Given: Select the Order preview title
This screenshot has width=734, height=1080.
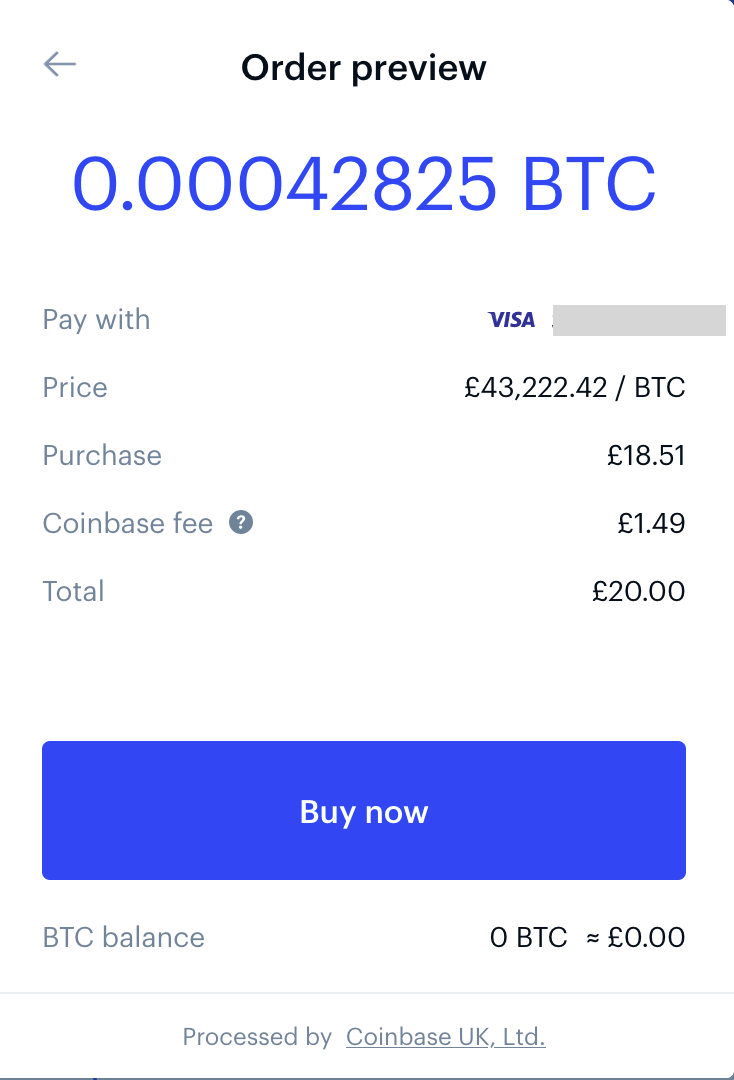Looking at the screenshot, I should point(362,67).
